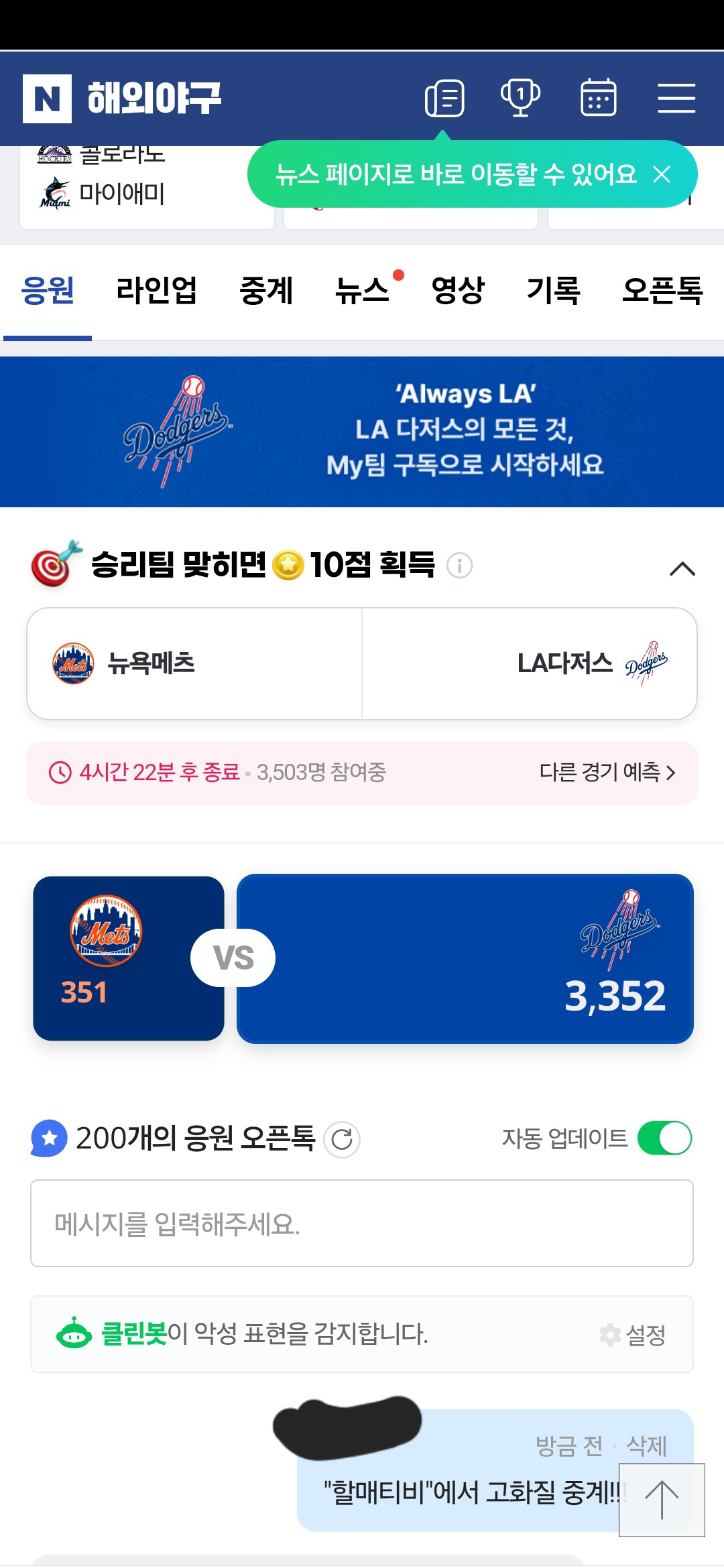Collapse the win prediction section

(682, 569)
